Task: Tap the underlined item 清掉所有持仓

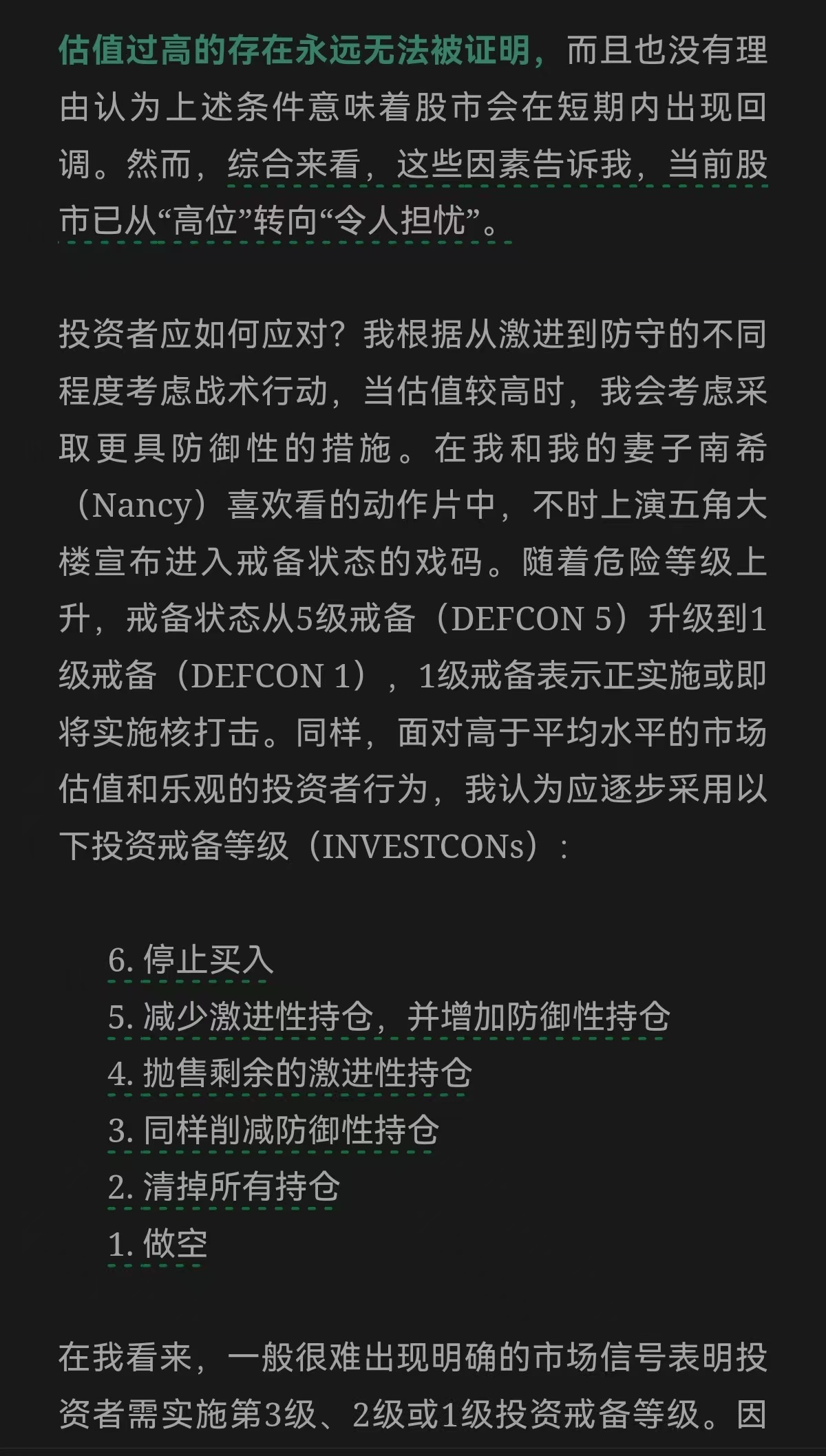Action: (224, 1187)
